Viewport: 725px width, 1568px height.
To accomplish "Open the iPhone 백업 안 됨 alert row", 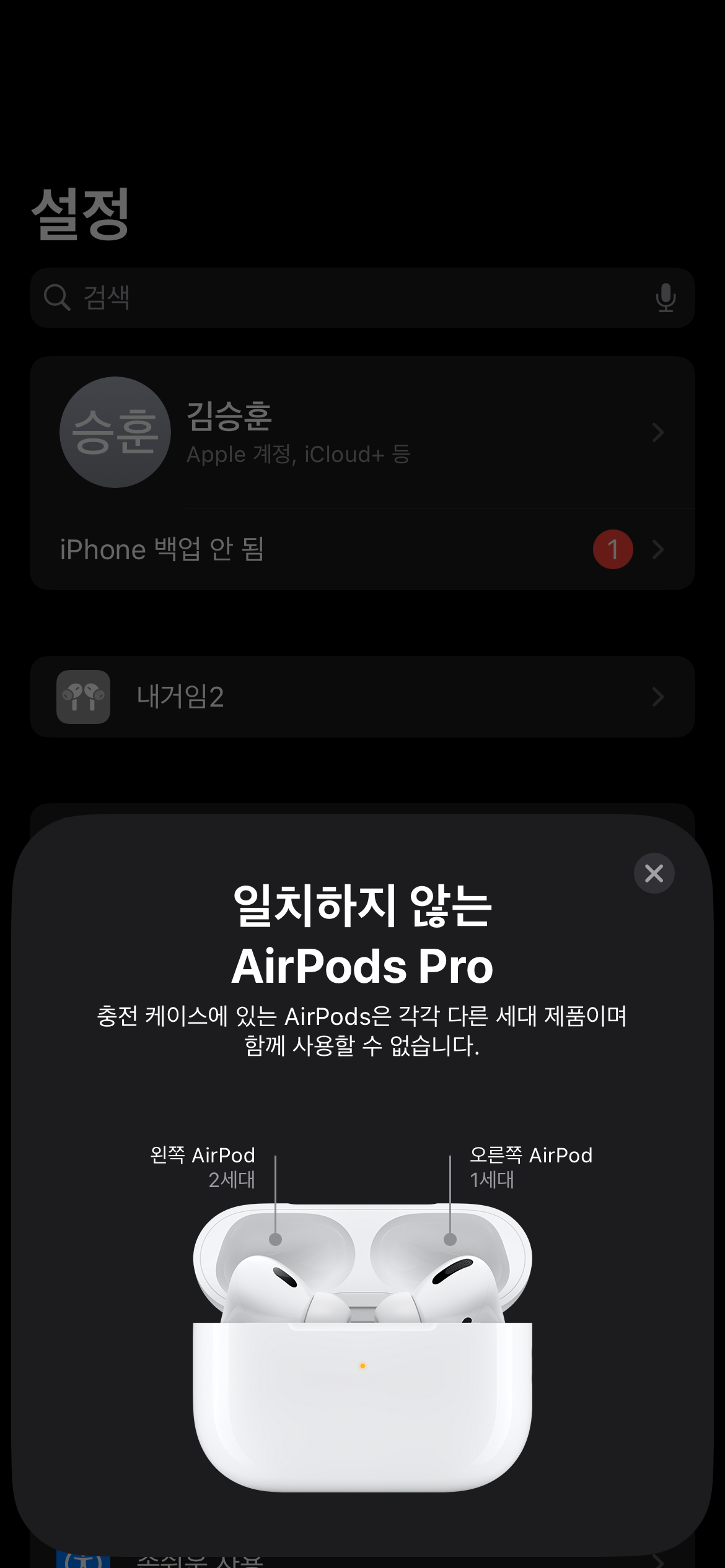I will click(x=362, y=549).
